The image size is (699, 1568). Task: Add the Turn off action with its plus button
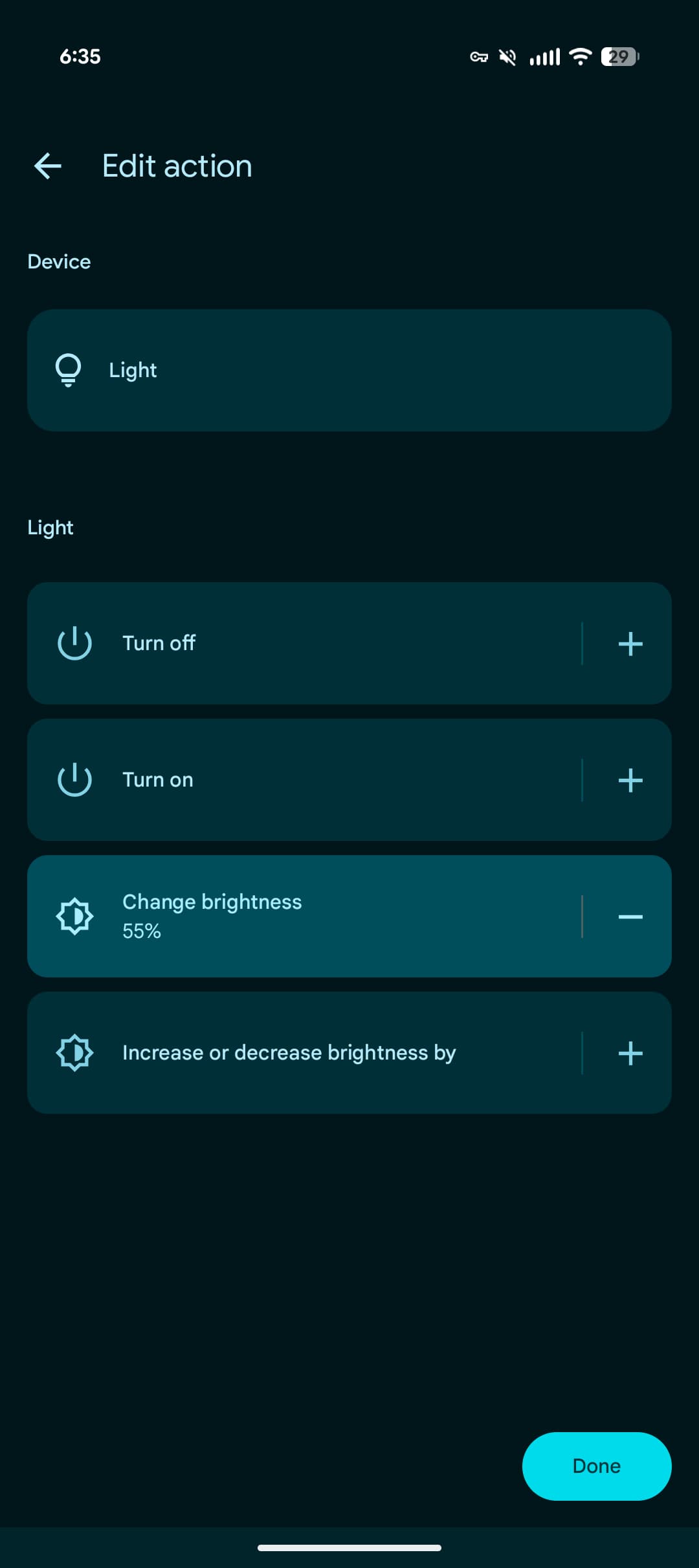(x=630, y=642)
